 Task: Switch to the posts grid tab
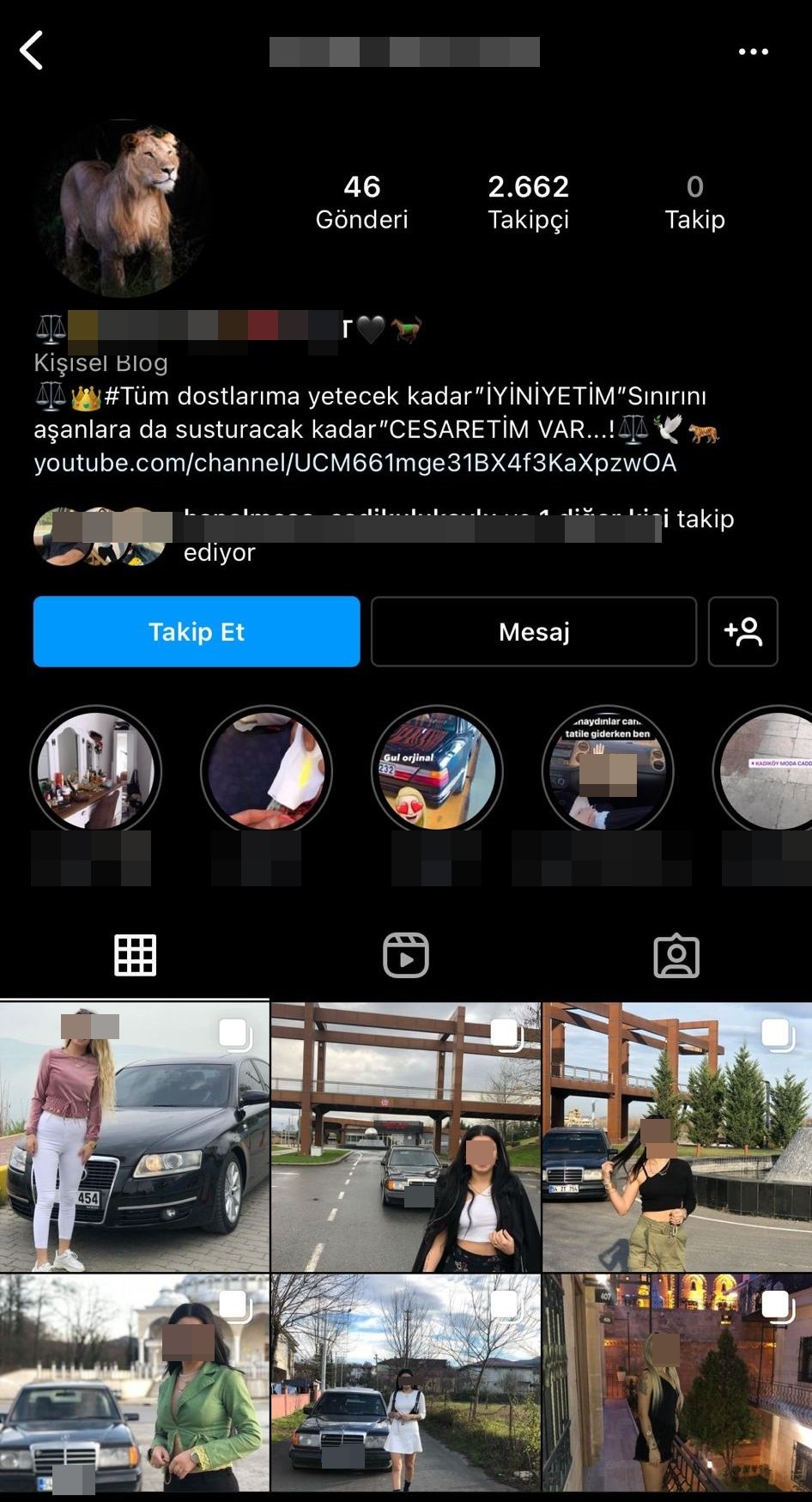pyautogui.click(x=135, y=955)
